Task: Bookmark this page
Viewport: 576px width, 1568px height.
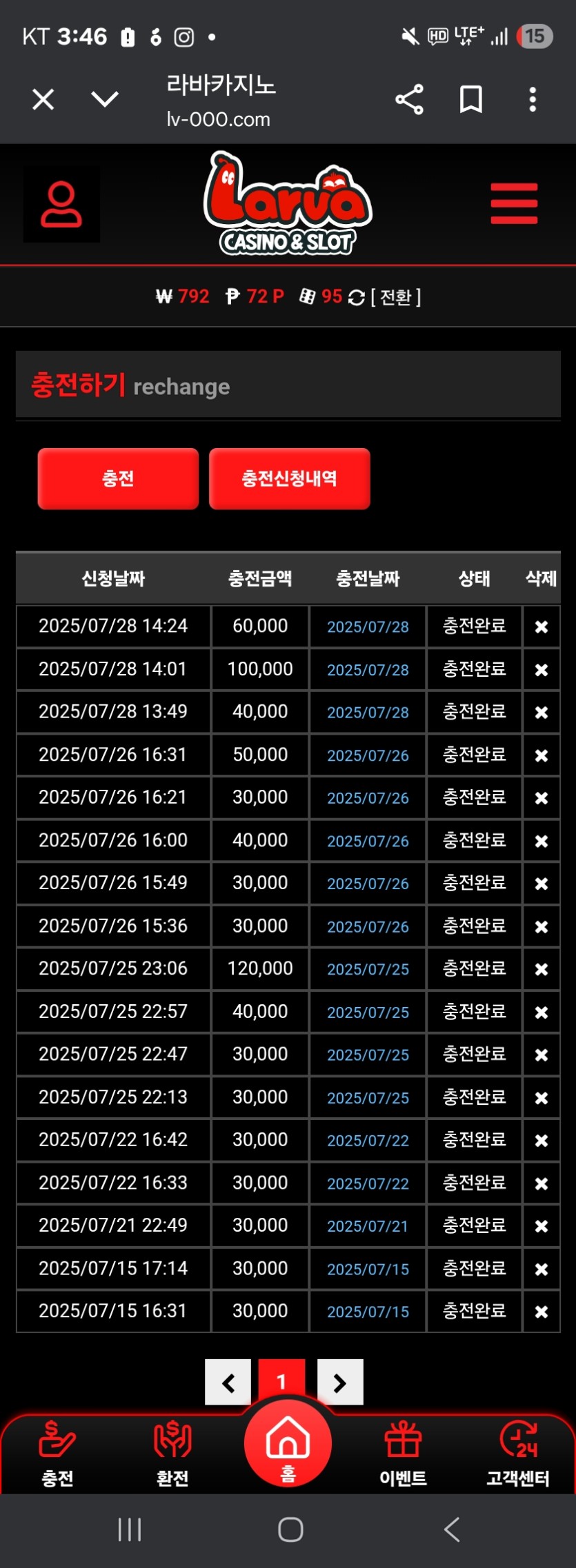Action: click(x=471, y=100)
